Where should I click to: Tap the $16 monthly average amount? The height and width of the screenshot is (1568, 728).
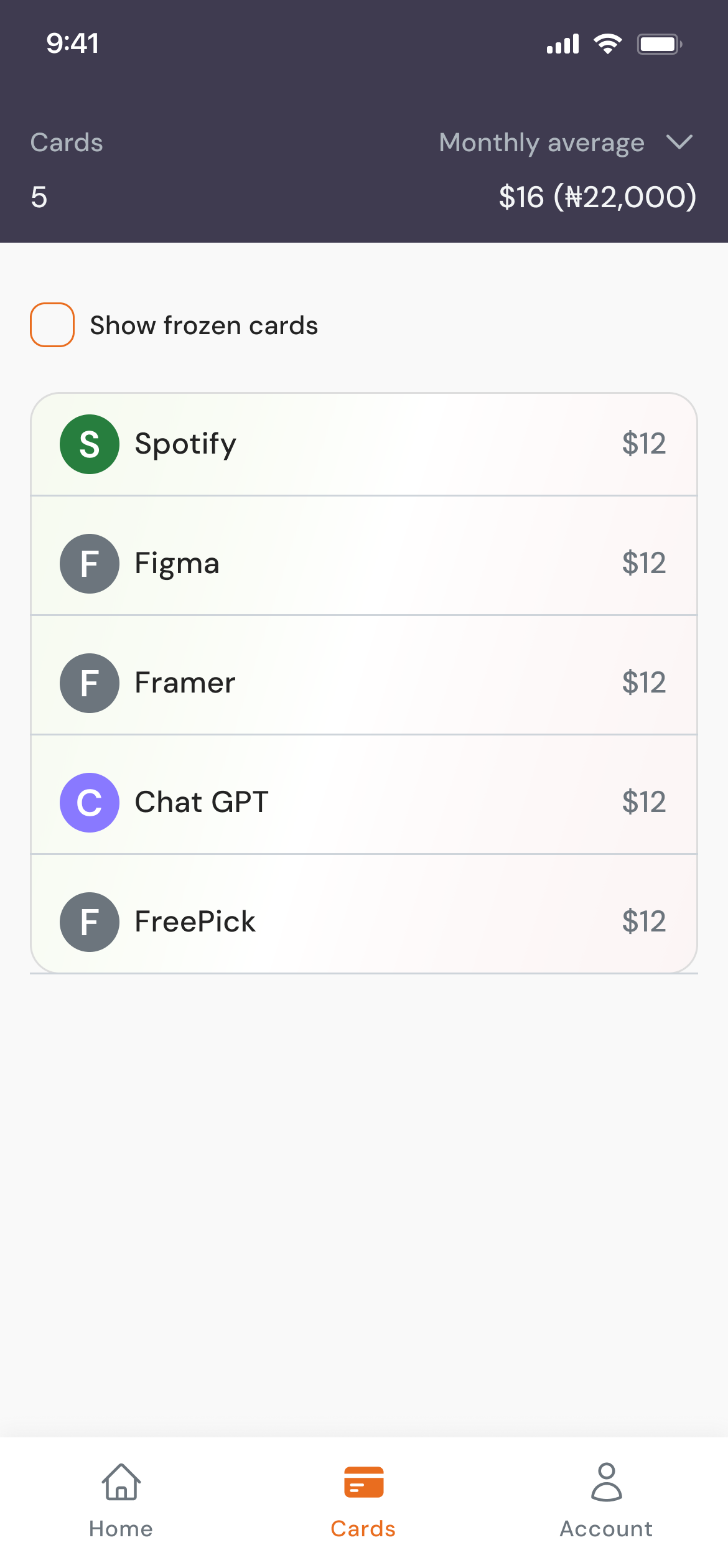599,197
